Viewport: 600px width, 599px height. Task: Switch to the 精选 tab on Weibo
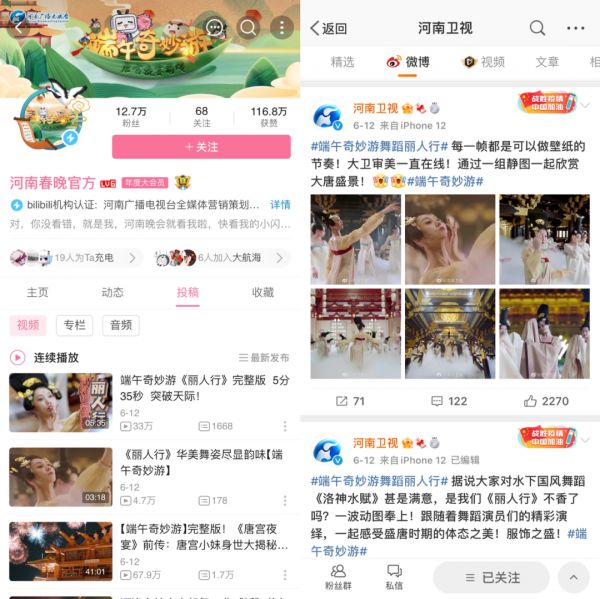tap(343, 62)
